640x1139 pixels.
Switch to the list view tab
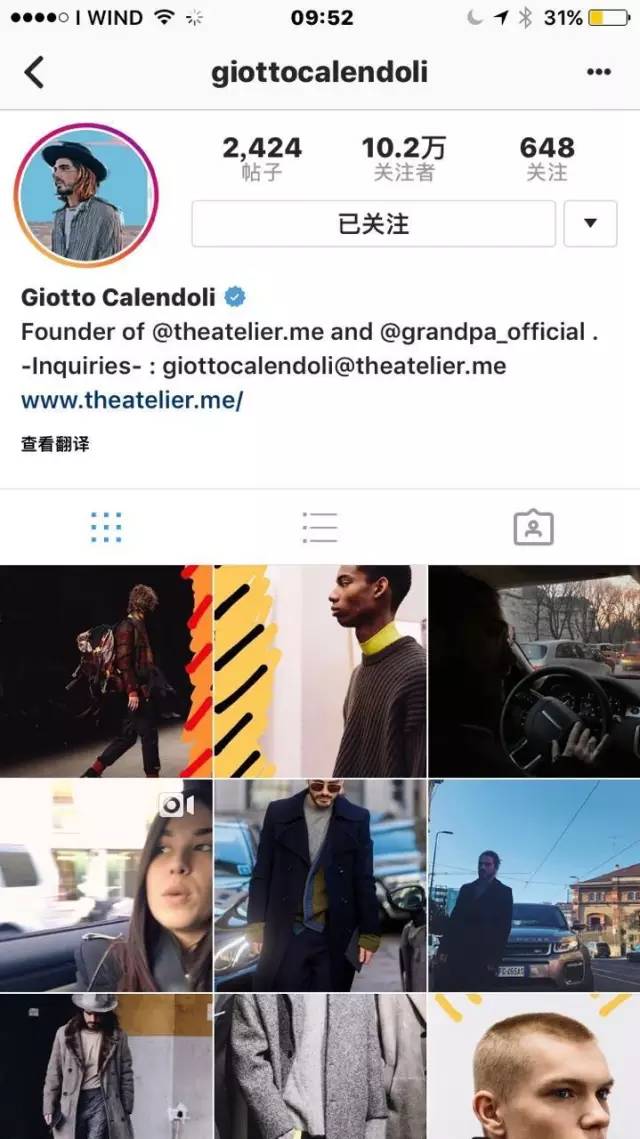pyautogui.click(x=319, y=527)
